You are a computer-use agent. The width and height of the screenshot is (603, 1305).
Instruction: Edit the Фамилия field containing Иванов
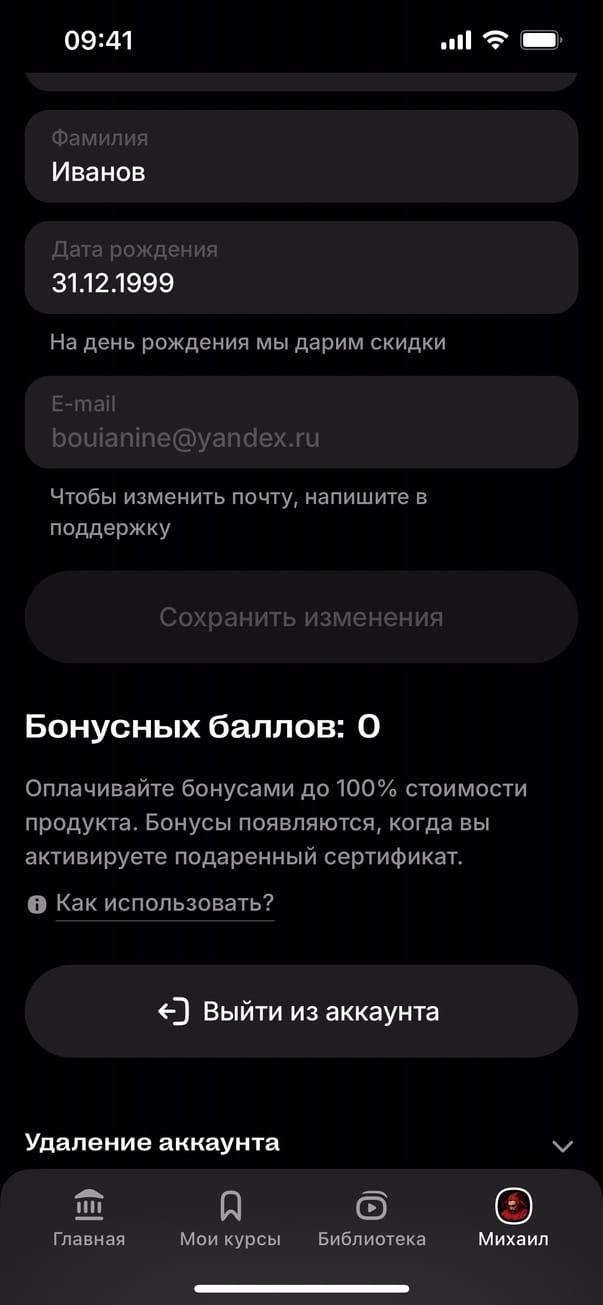point(301,157)
